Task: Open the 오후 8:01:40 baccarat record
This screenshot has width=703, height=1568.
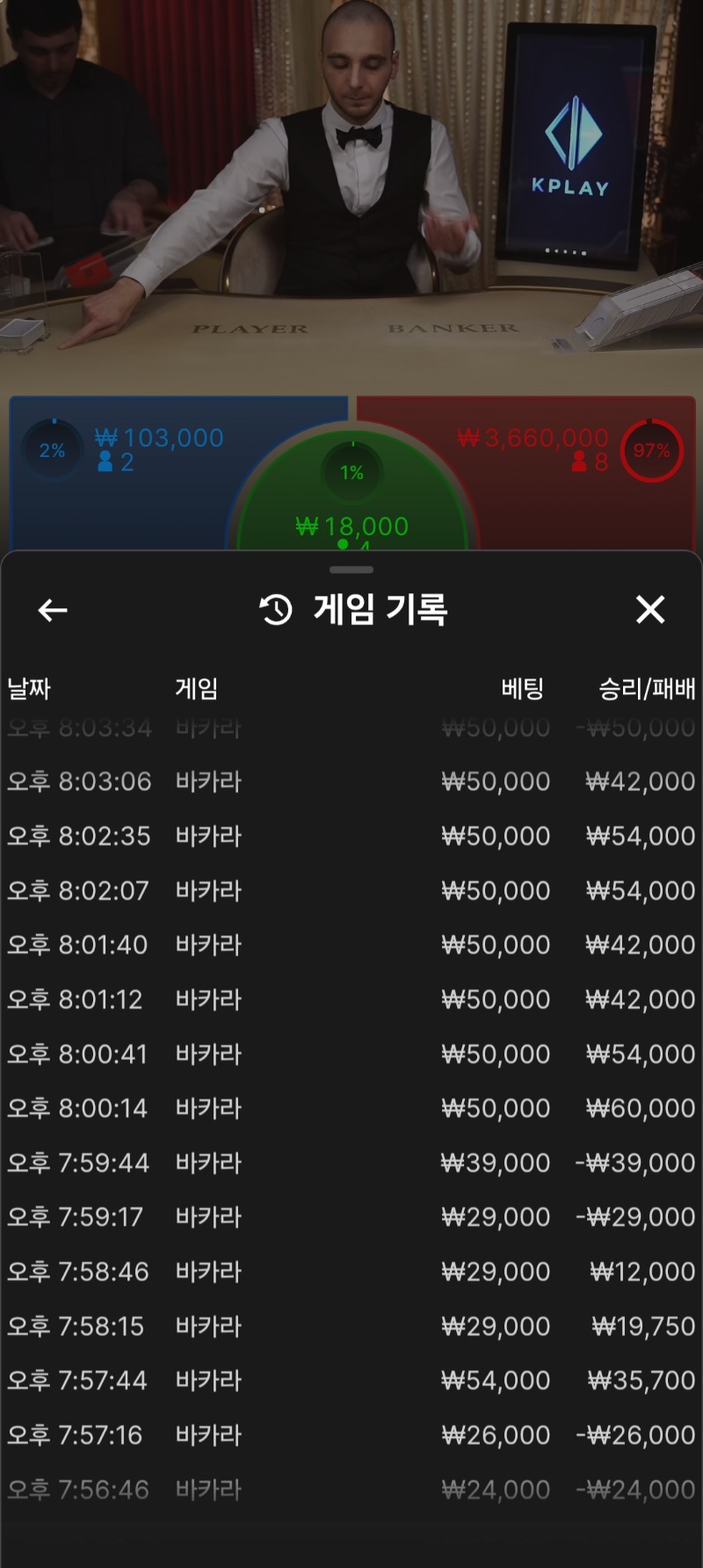Action: [x=351, y=945]
